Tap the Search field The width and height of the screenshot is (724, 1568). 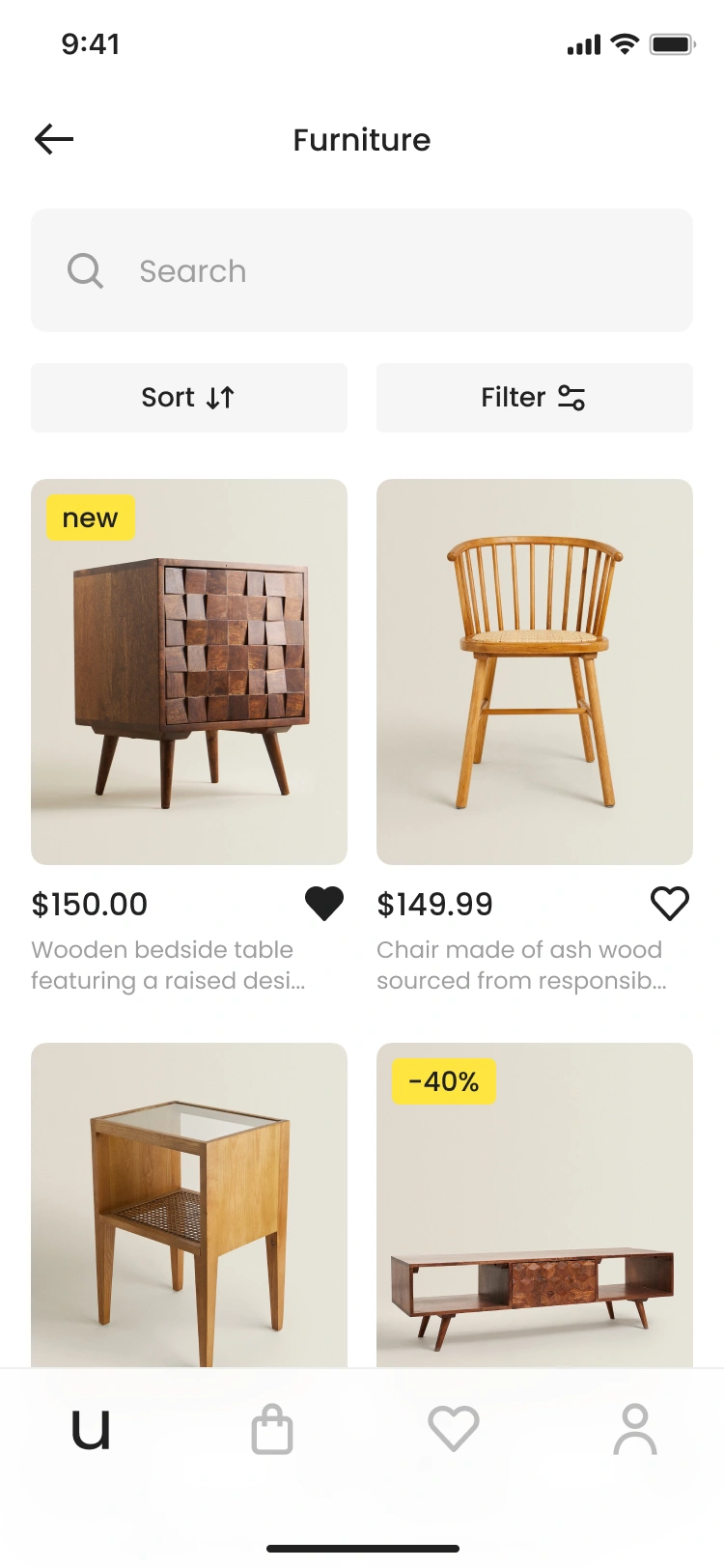(x=362, y=270)
